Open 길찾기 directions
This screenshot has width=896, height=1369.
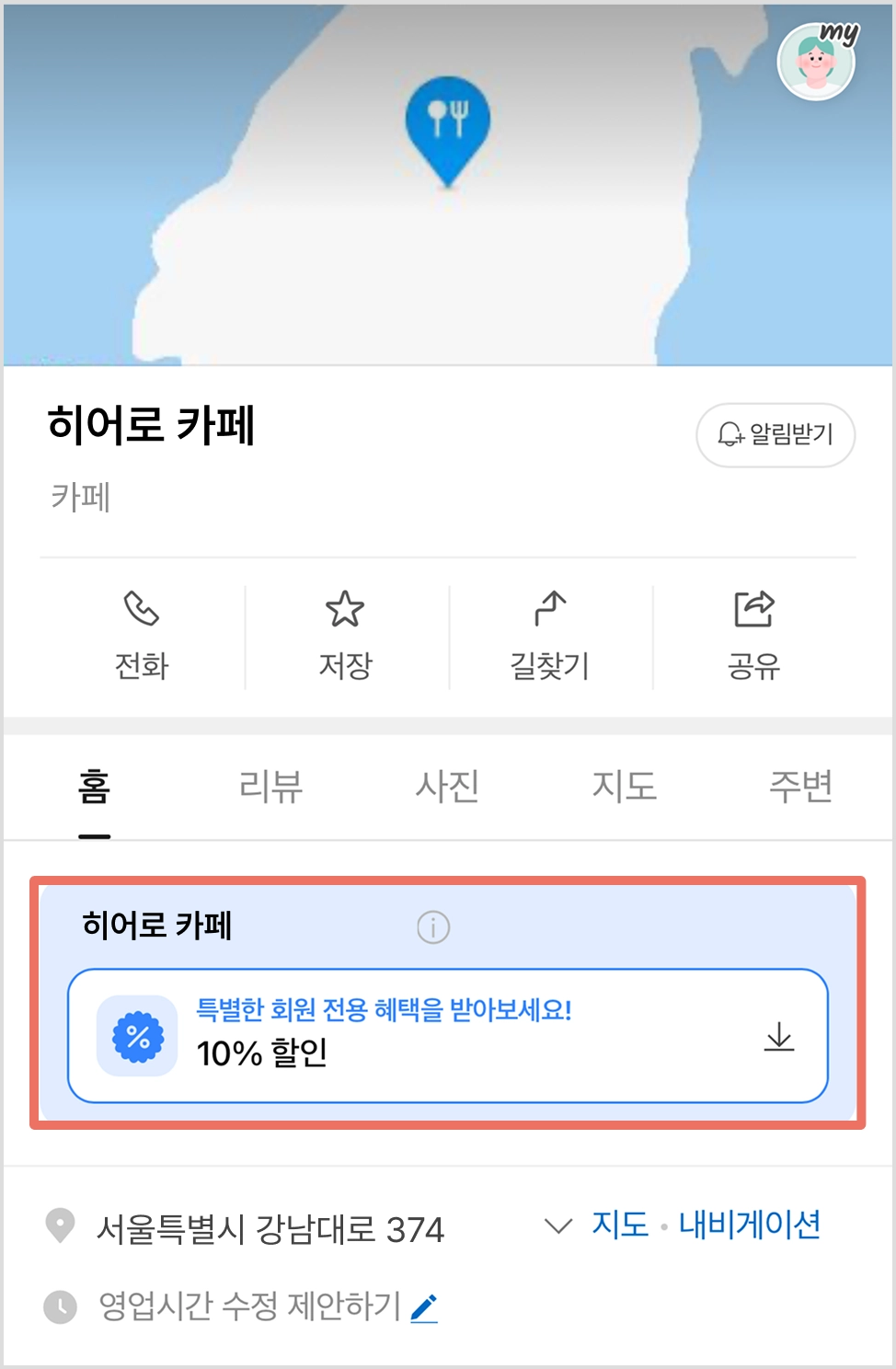[x=550, y=635]
